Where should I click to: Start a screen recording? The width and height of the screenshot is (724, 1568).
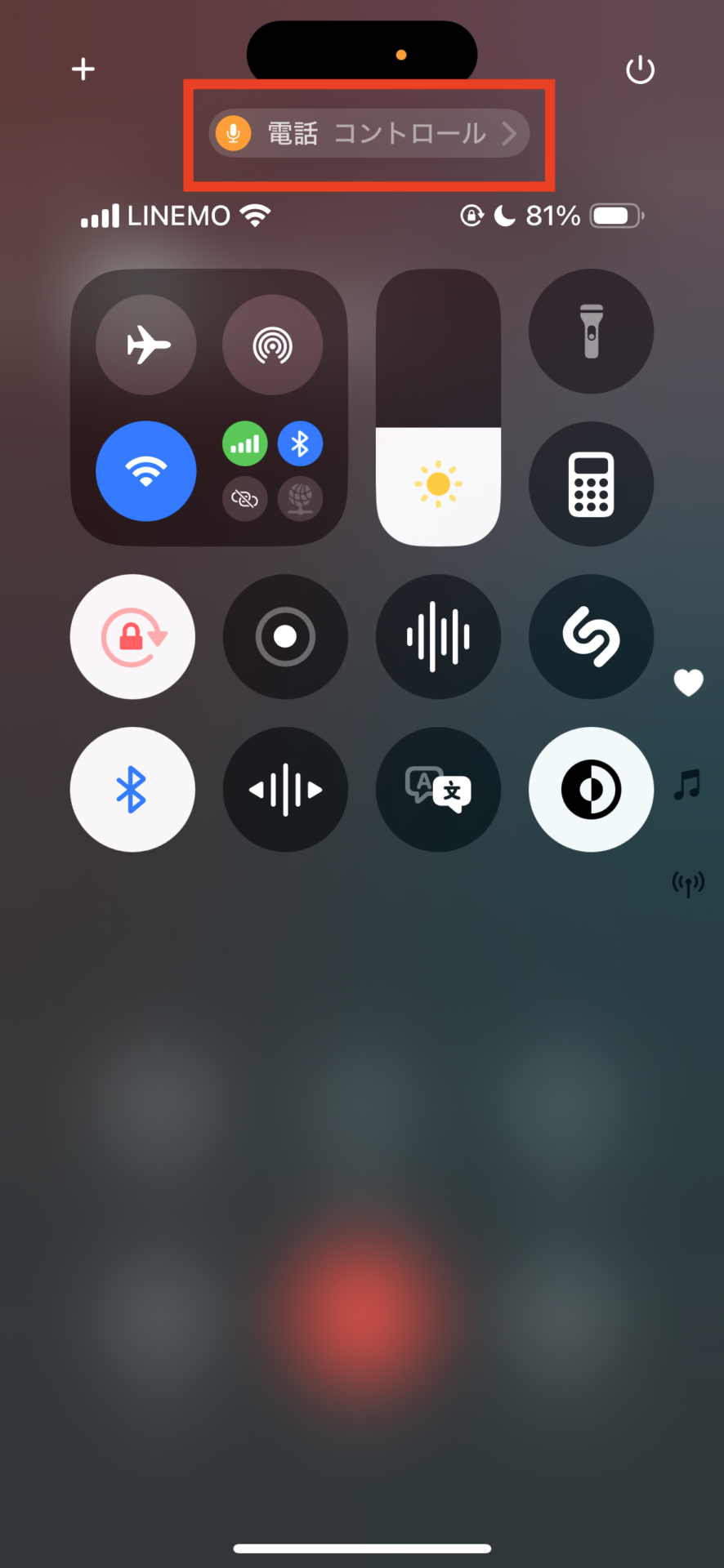tap(285, 637)
